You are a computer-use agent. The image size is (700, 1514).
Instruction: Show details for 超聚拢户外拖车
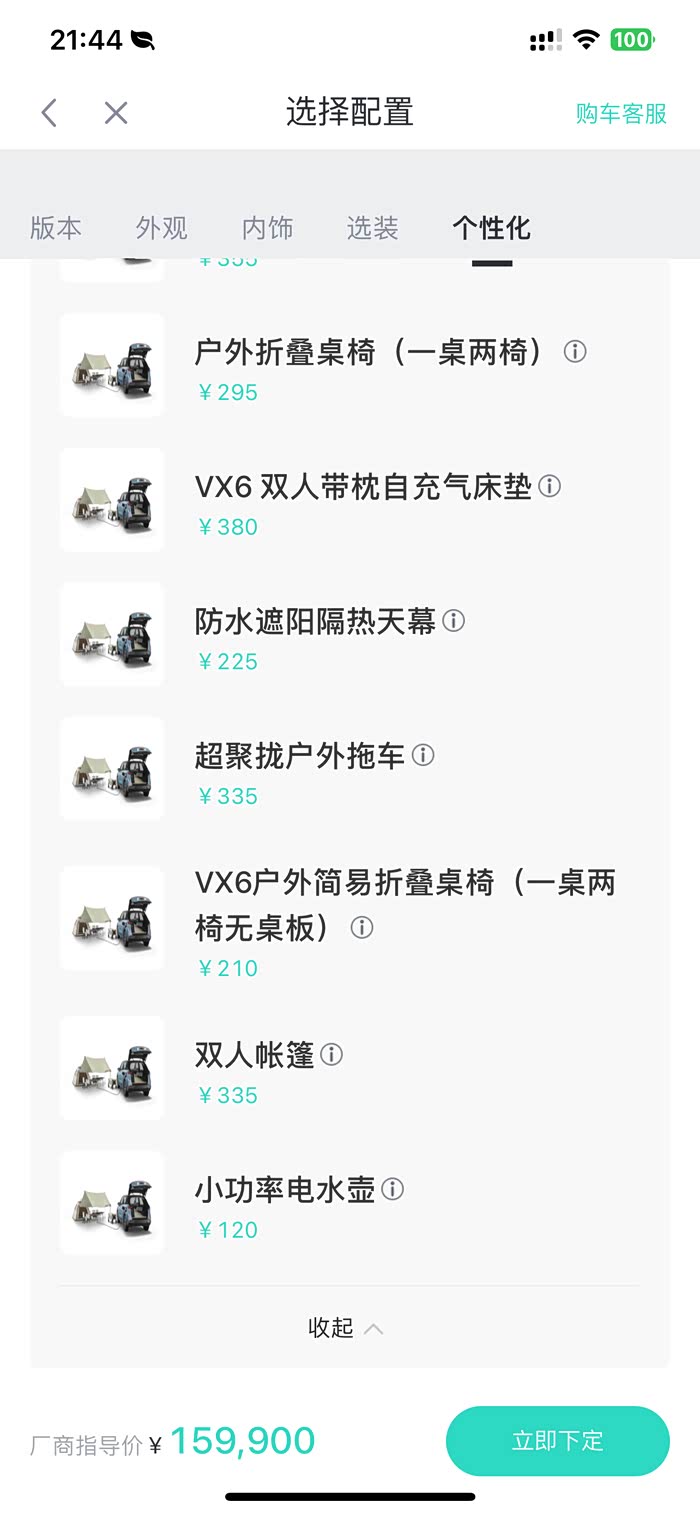point(423,755)
